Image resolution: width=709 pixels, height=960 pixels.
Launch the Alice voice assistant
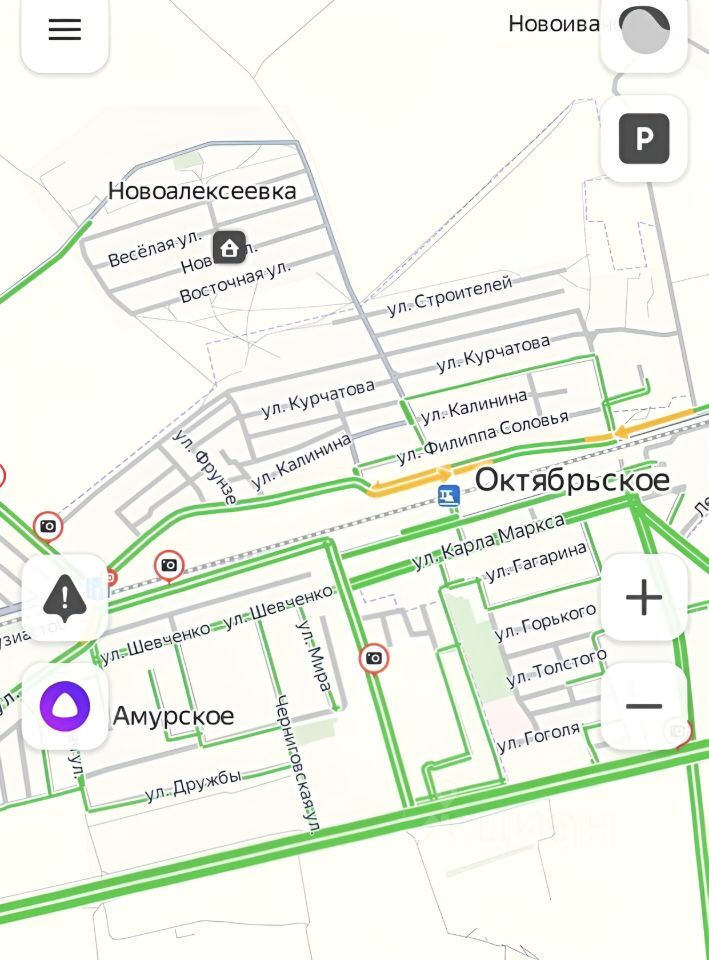click(x=65, y=707)
